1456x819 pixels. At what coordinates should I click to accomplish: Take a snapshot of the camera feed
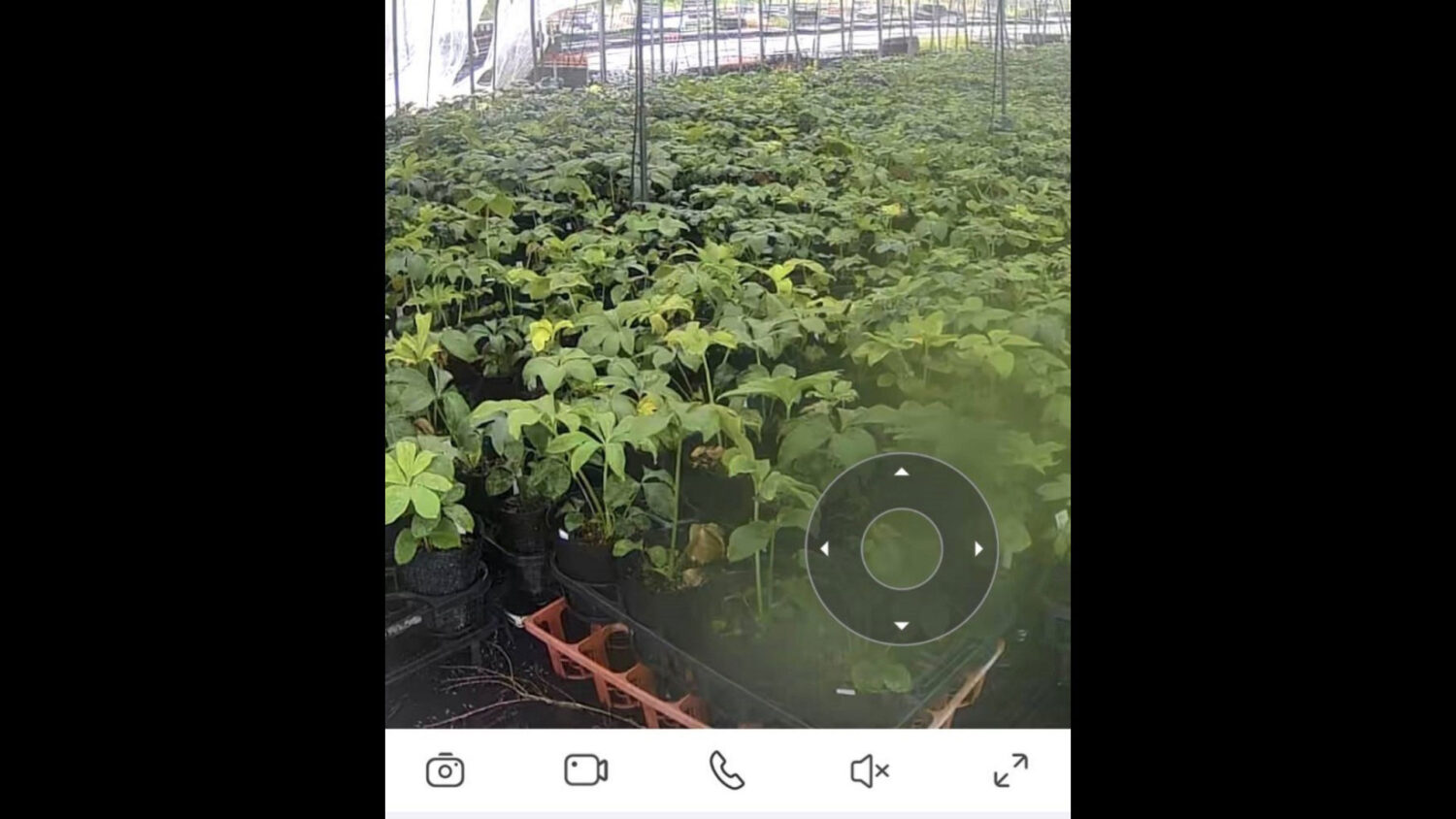coord(445,770)
